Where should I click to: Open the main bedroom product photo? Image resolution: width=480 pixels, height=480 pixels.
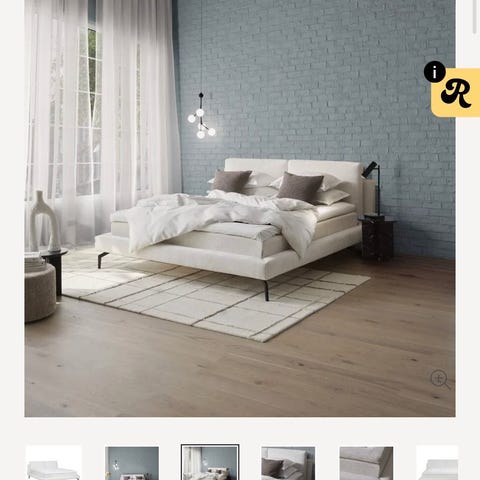click(x=240, y=208)
